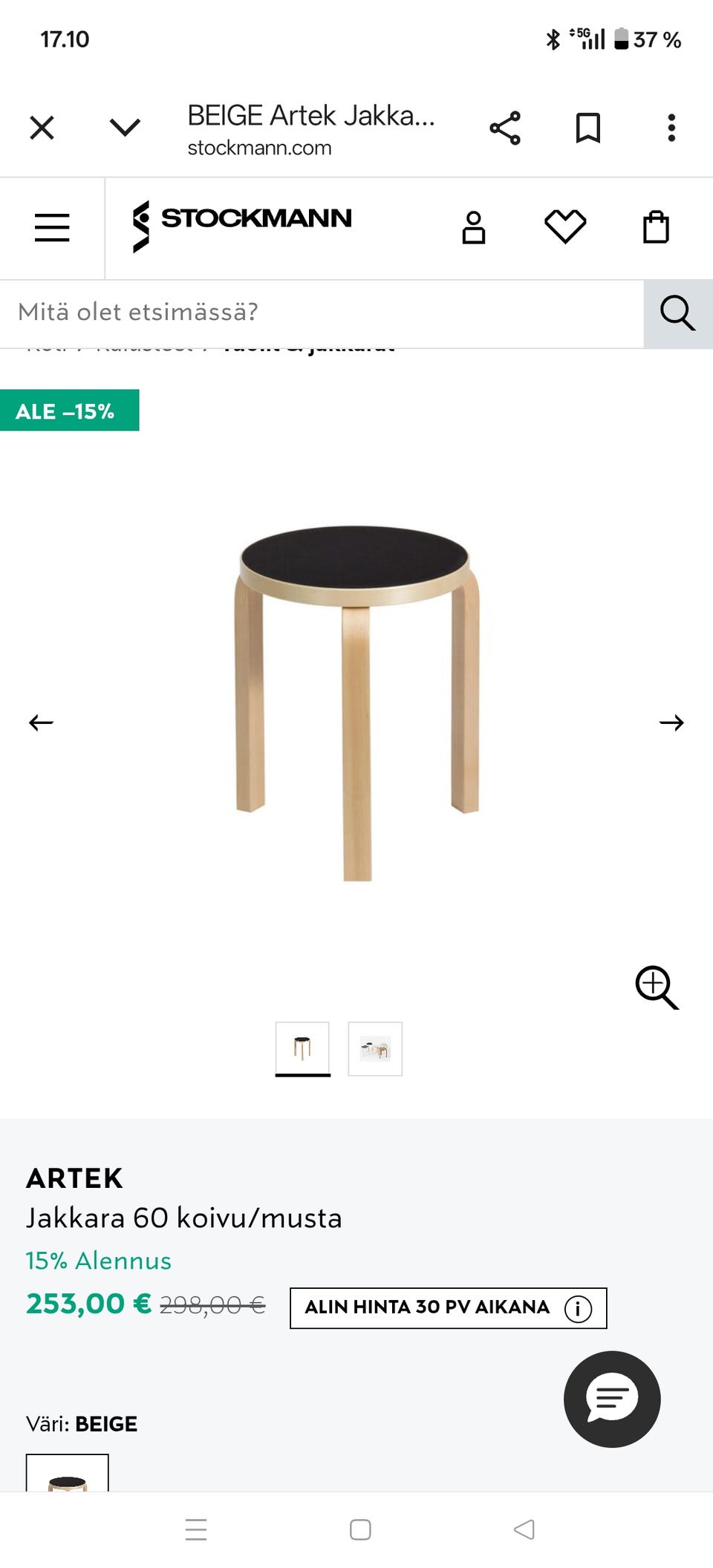Bookmark this page in browser
The height and width of the screenshot is (1568, 713).
587,128
